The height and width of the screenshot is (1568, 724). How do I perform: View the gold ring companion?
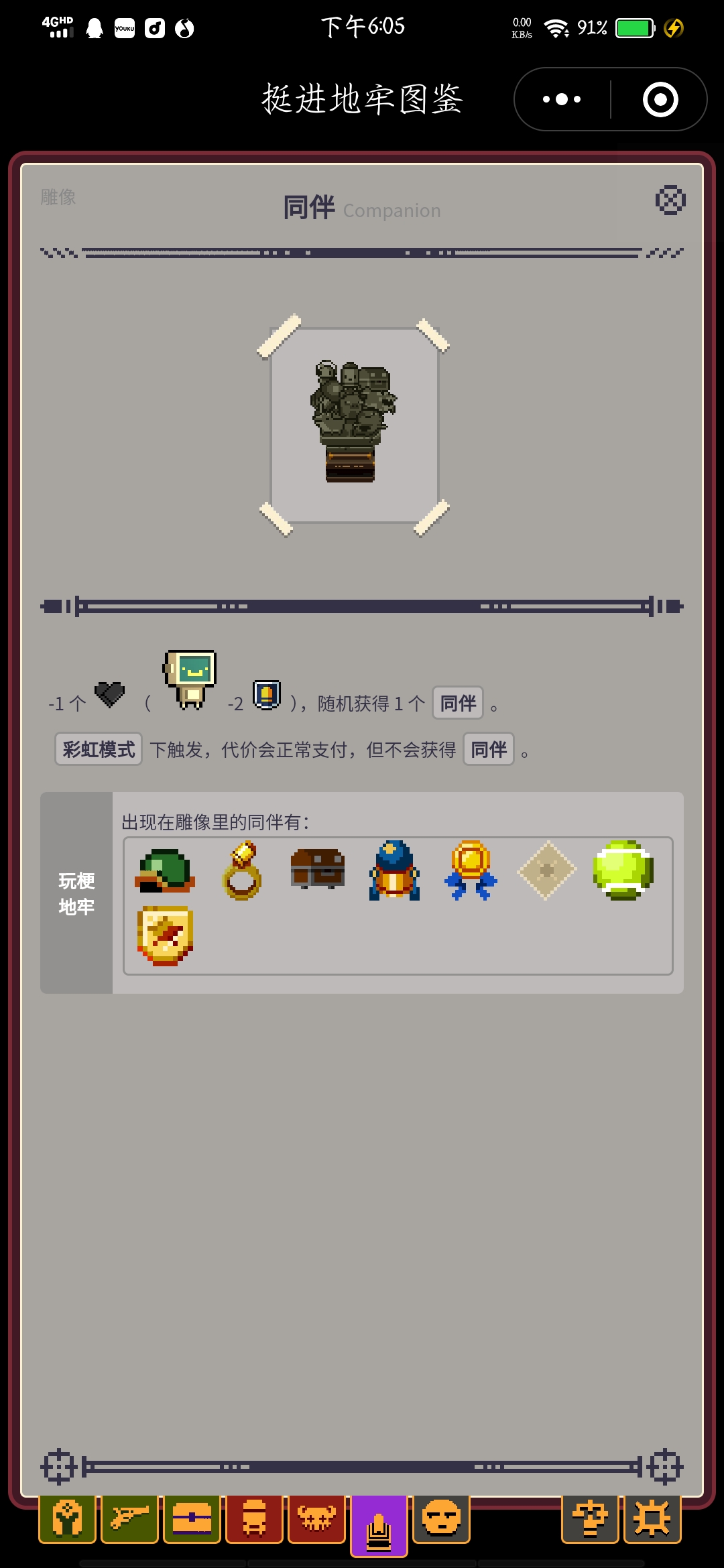pyautogui.click(x=241, y=870)
